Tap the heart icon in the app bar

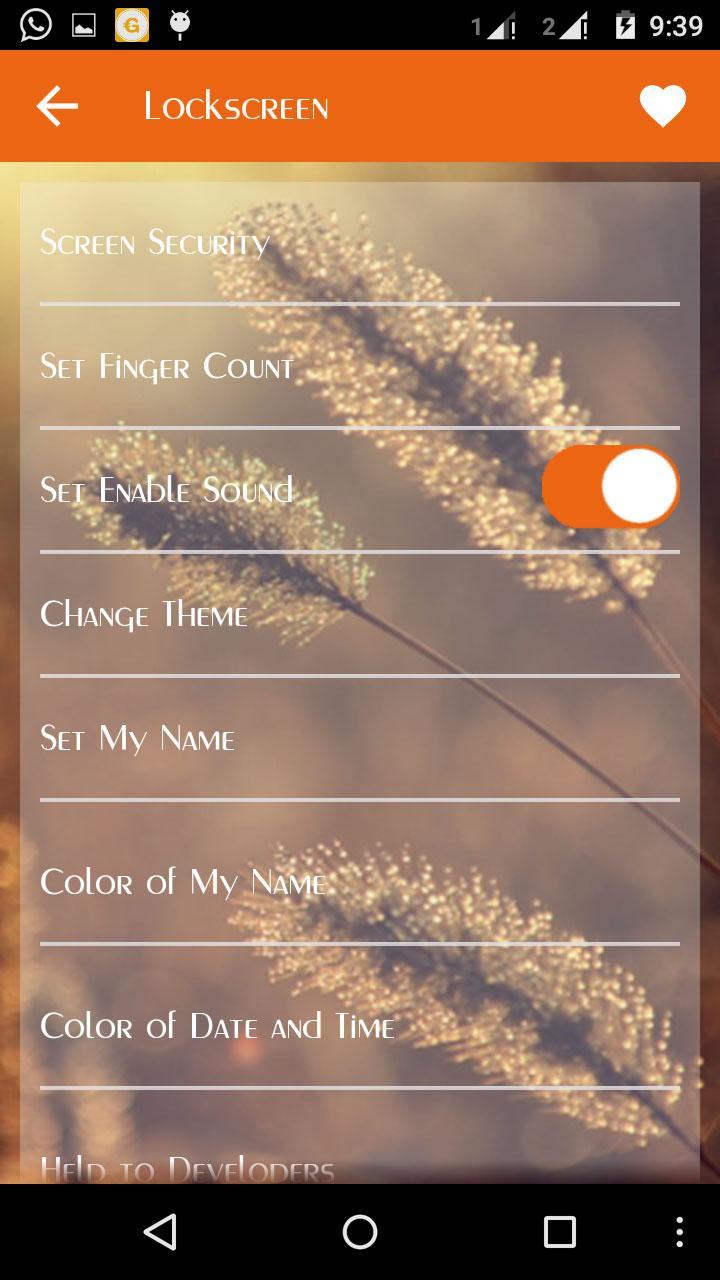coord(663,106)
